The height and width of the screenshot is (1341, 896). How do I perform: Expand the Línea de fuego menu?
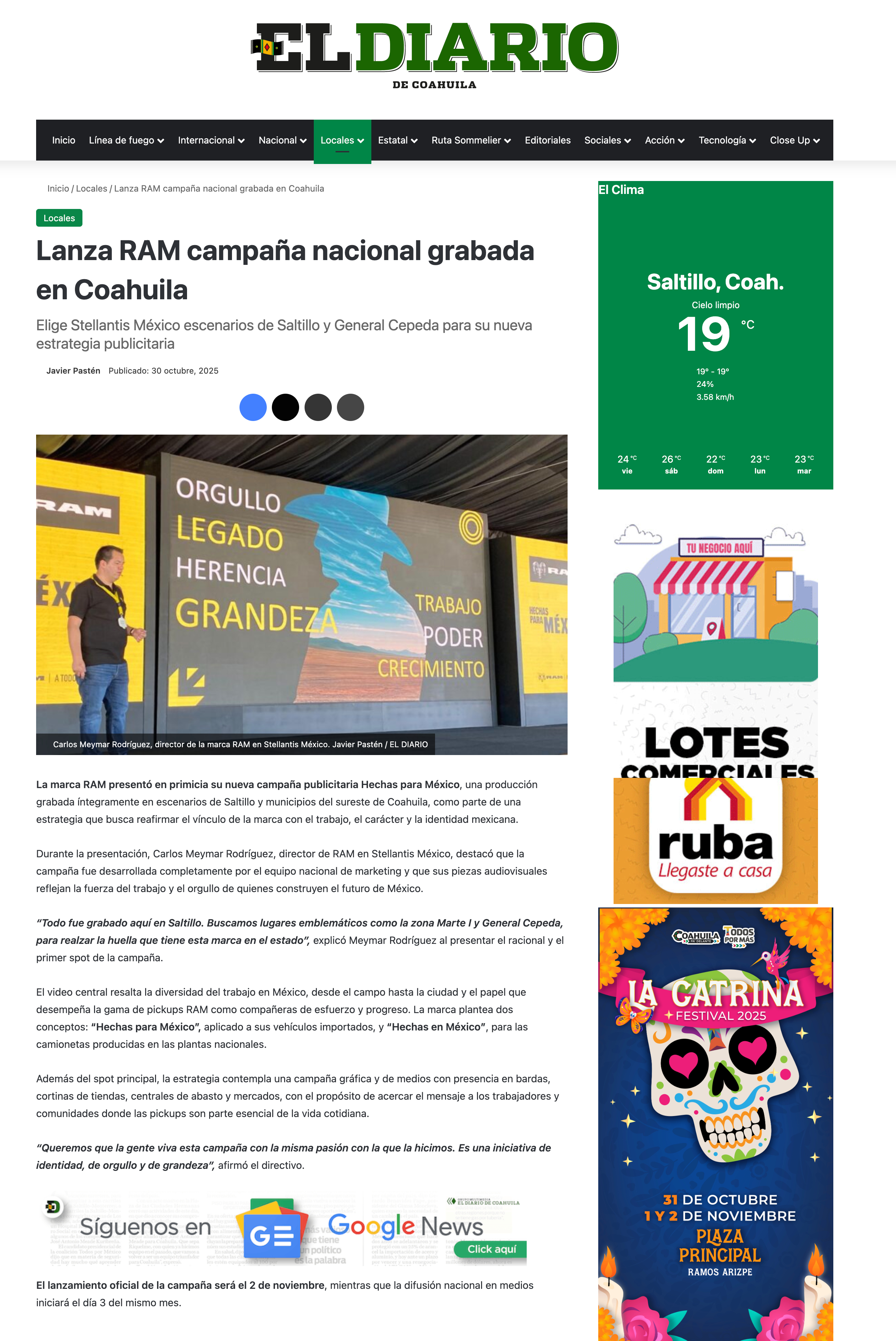point(126,140)
